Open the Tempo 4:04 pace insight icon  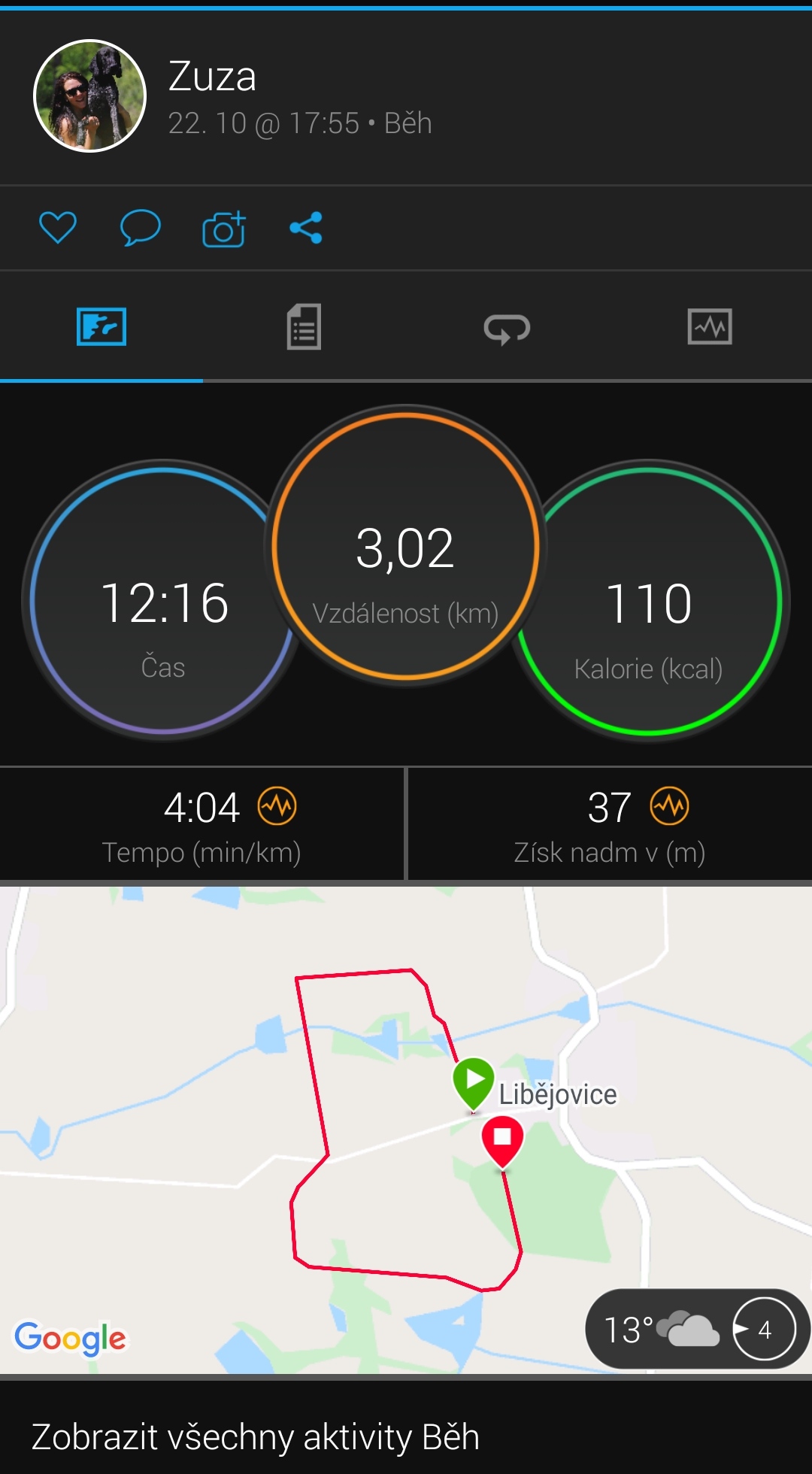tap(277, 807)
